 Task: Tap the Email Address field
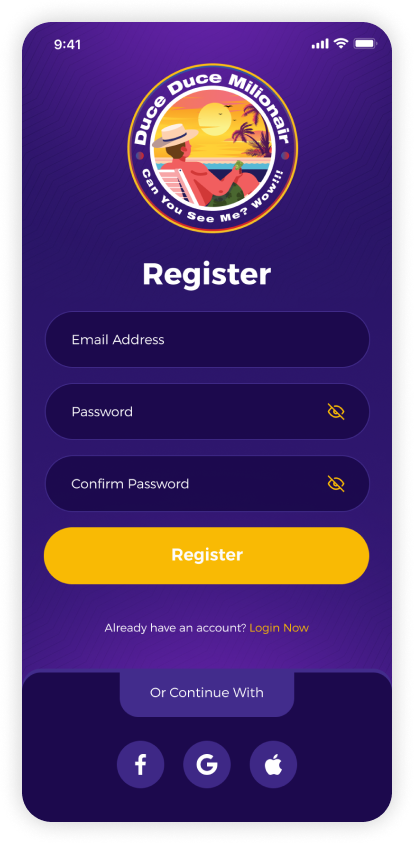(207, 340)
